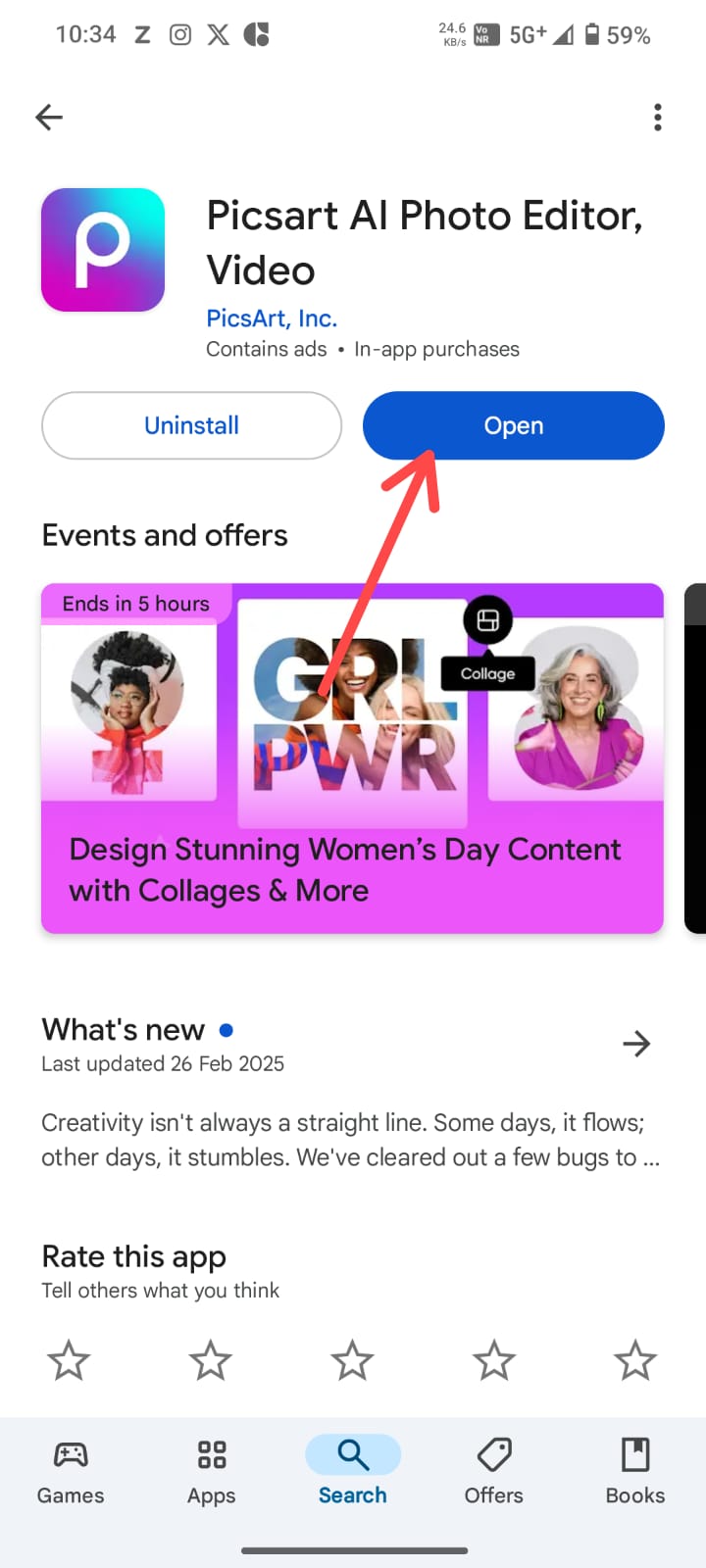The width and height of the screenshot is (706, 1568).
Task: Give the app three stars
Action: tap(352, 1360)
